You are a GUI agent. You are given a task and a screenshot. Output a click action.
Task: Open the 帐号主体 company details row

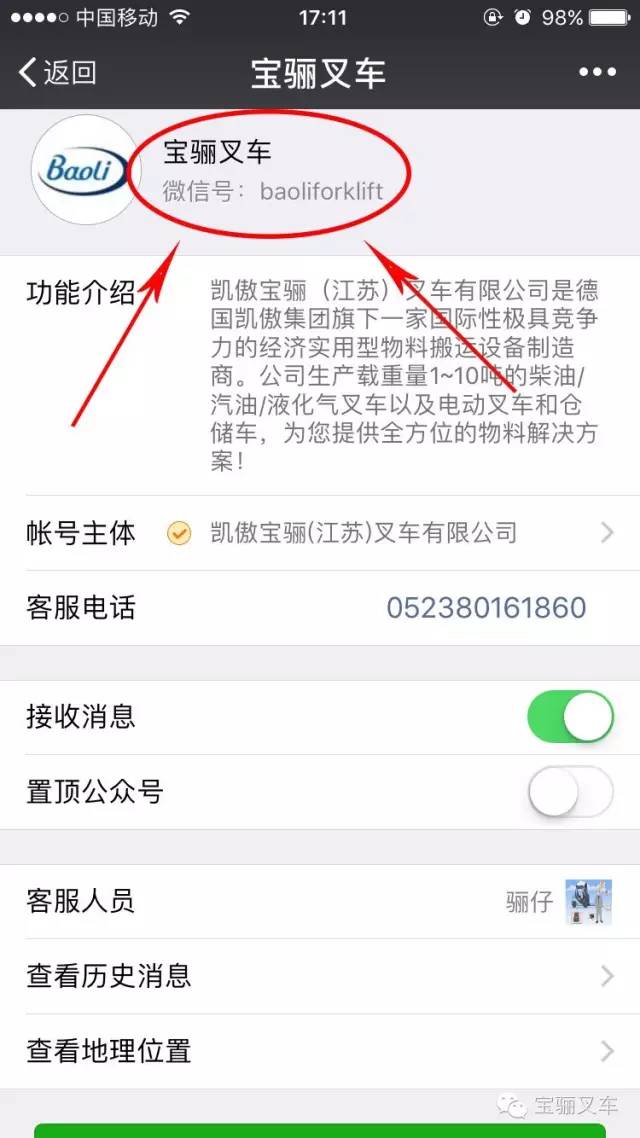click(x=320, y=533)
